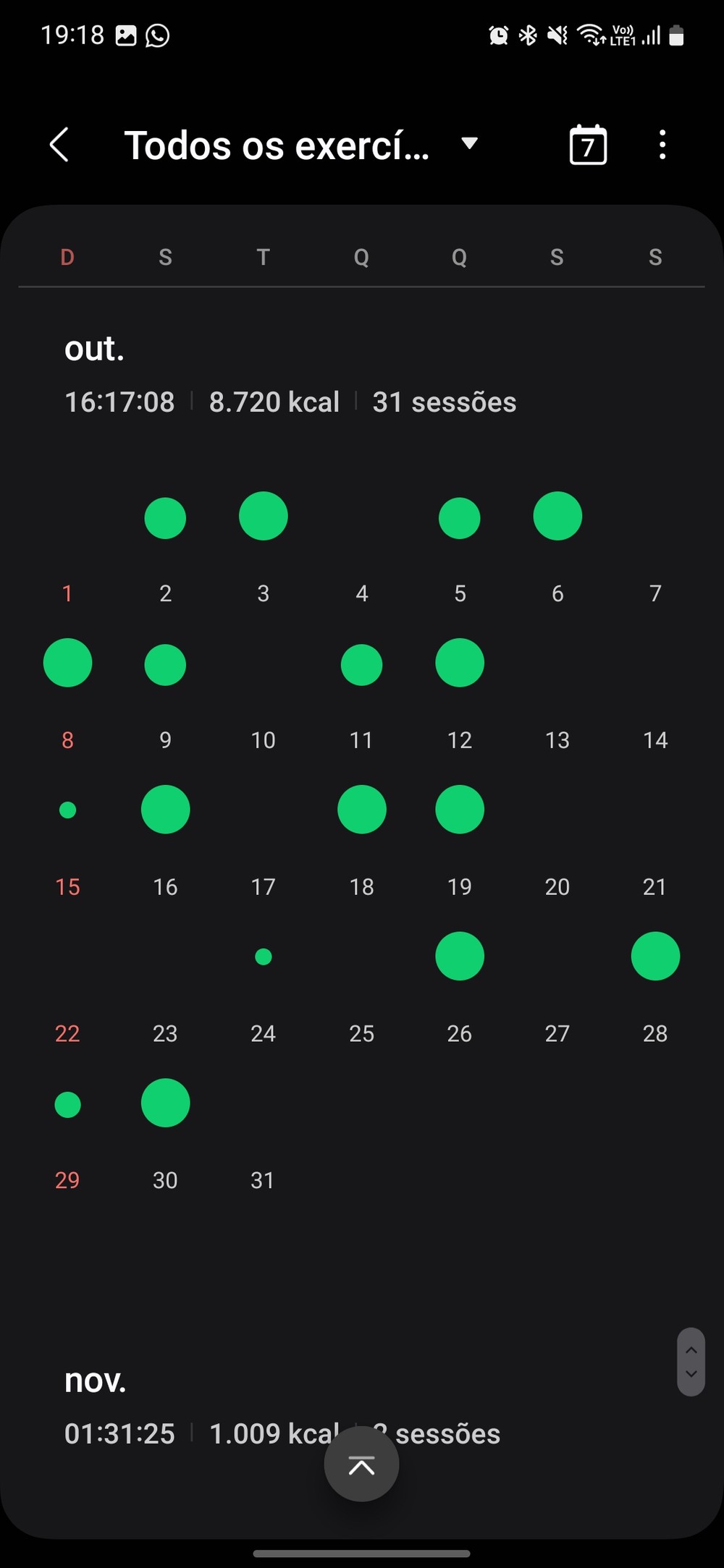Image resolution: width=724 pixels, height=1568 pixels.
Task: Open the October 30 exercise entry
Action: pos(165,1137)
